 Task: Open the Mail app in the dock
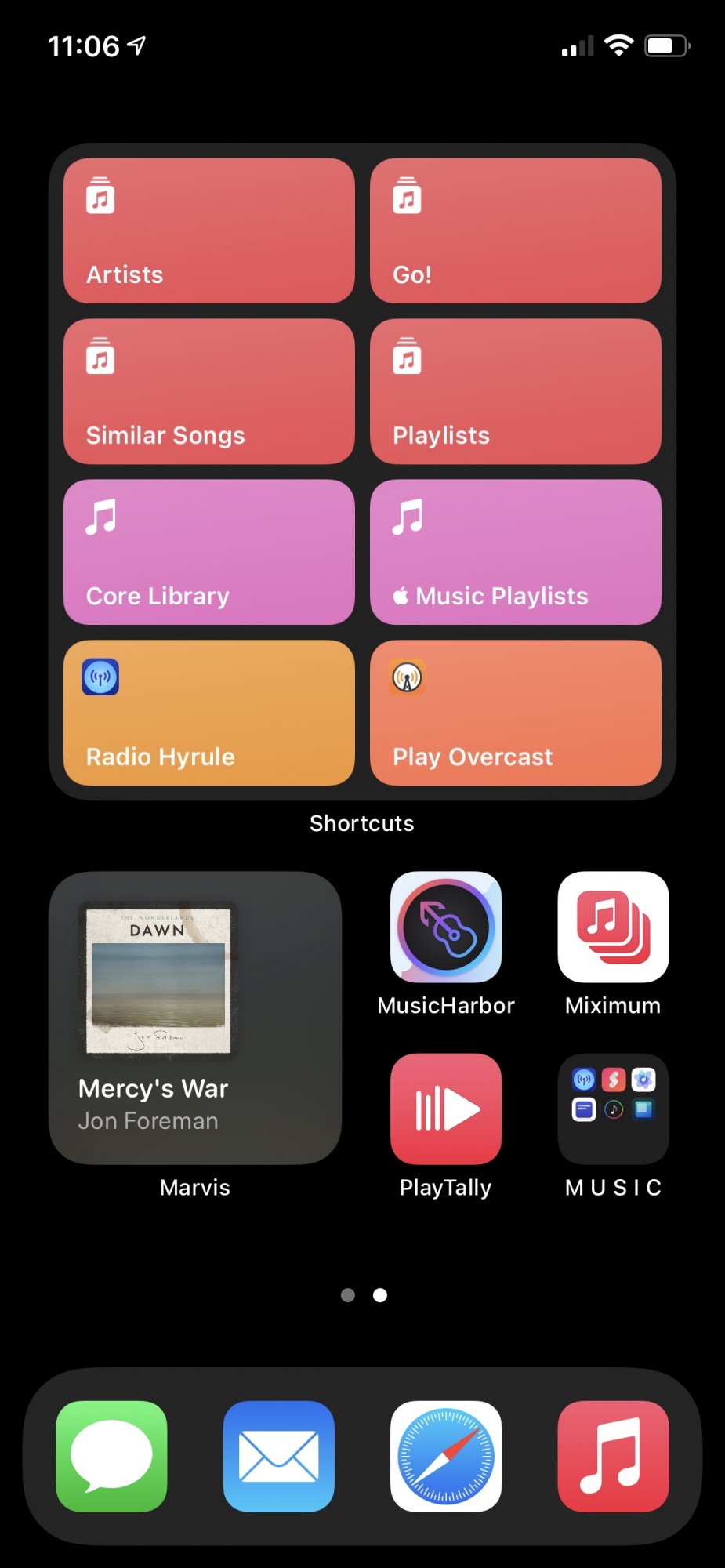[278, 1456]
